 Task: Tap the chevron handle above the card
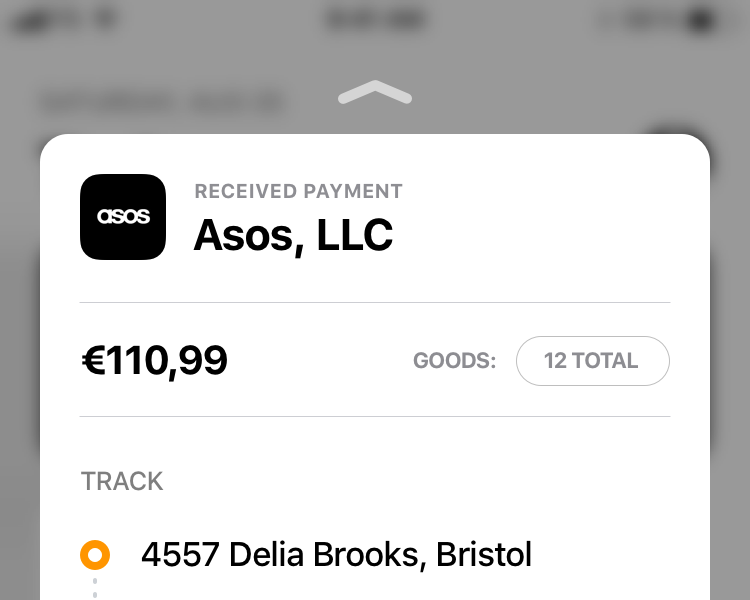point(375,93)
